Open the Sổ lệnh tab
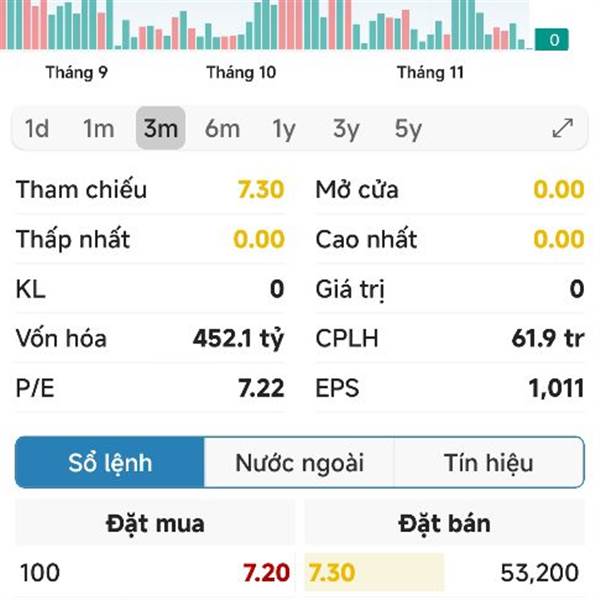 (110, 463)
